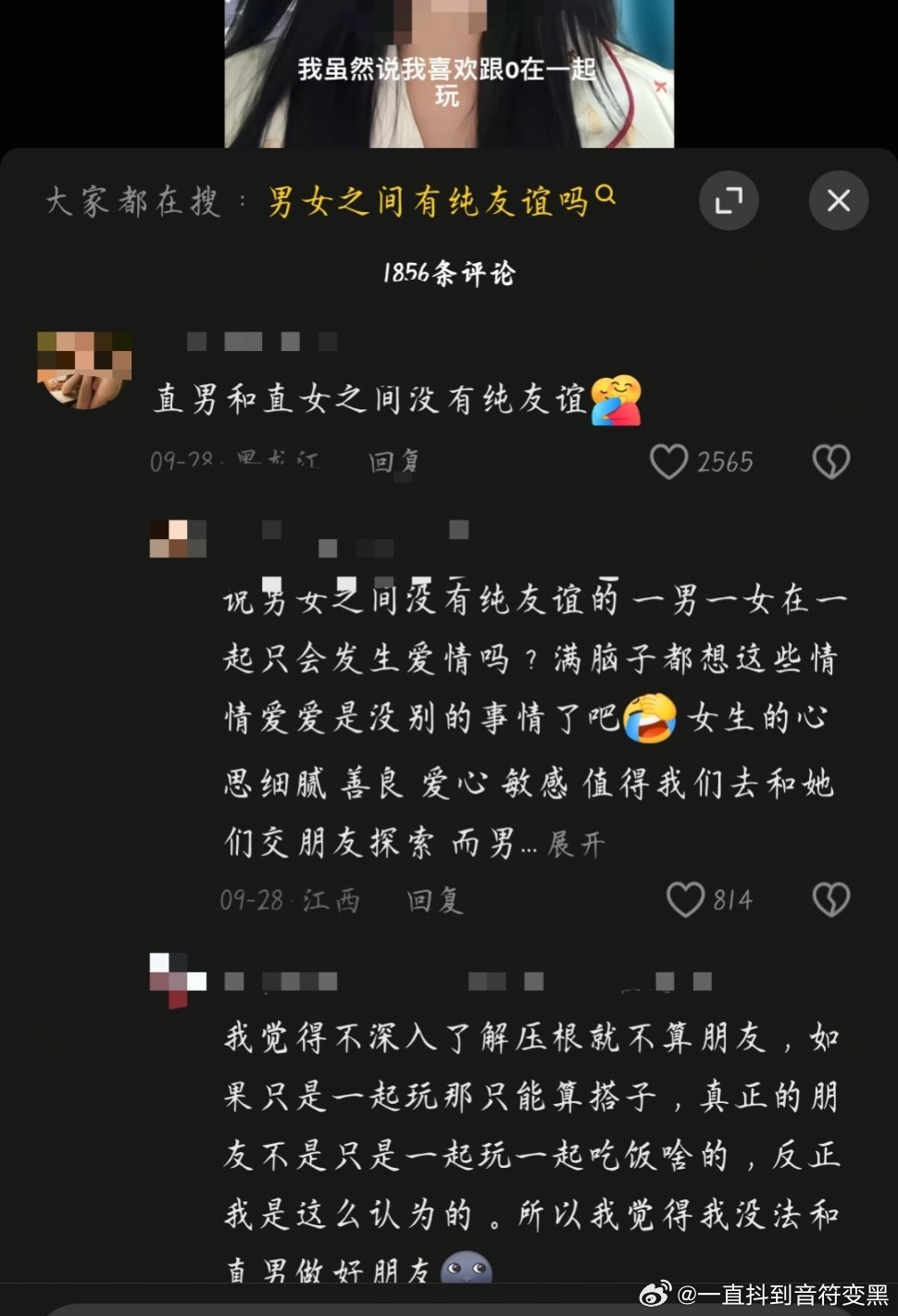Tap the second commenter's avatar
The image size is (898, 1316).
[178, 538]
